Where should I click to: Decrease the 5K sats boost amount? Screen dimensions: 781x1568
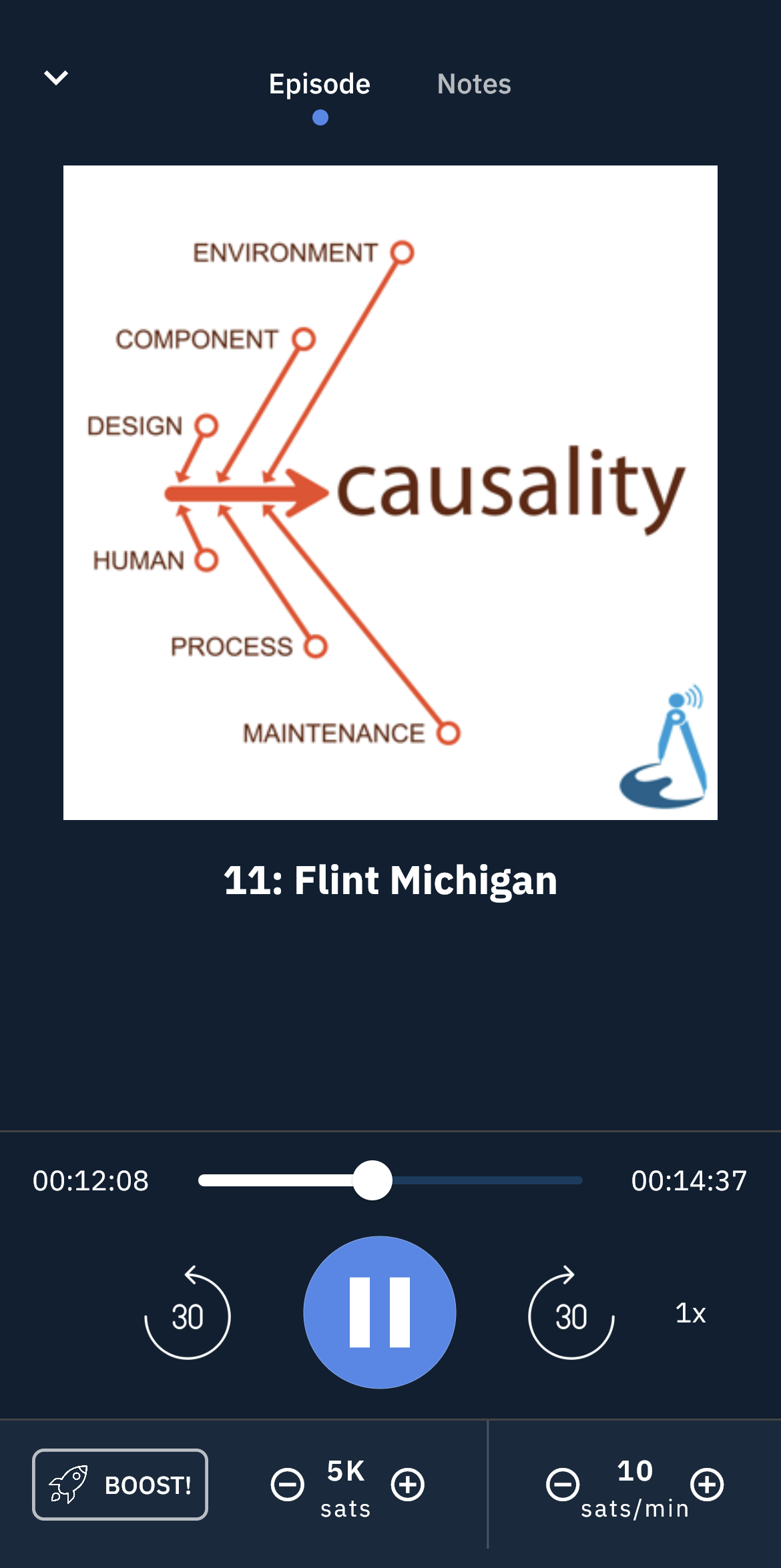pos(288,1485)
